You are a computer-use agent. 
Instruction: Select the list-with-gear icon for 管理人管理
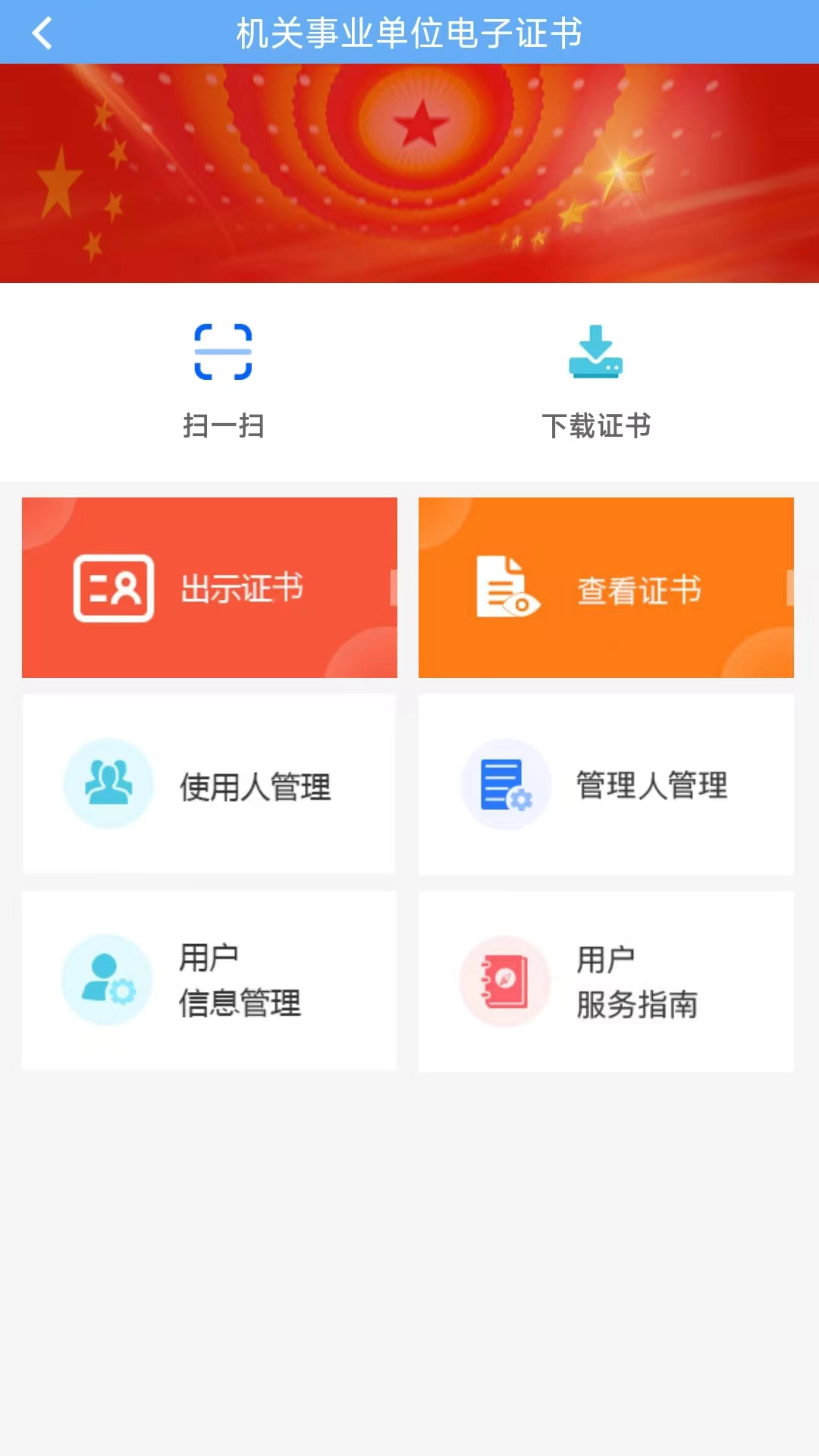506,783
